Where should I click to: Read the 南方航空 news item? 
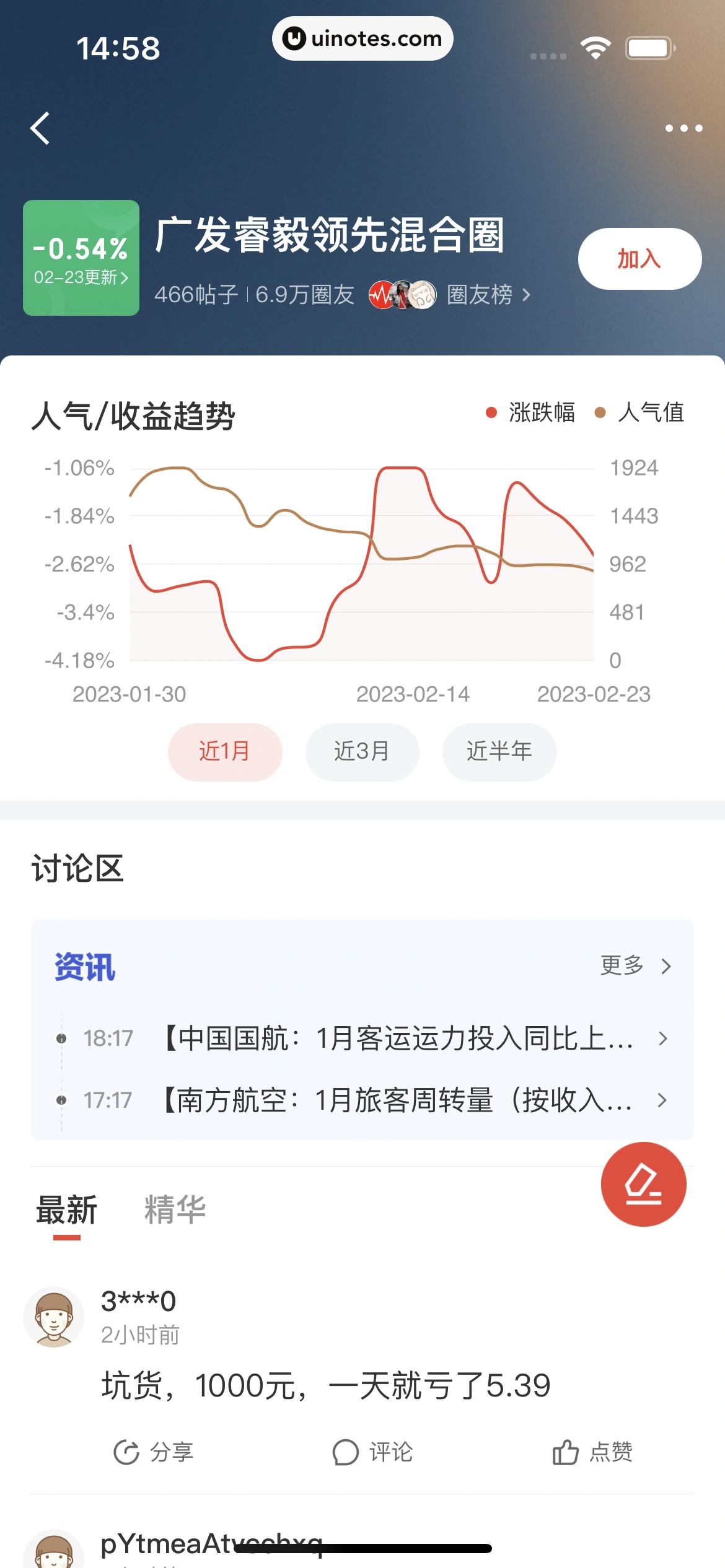397,1100
